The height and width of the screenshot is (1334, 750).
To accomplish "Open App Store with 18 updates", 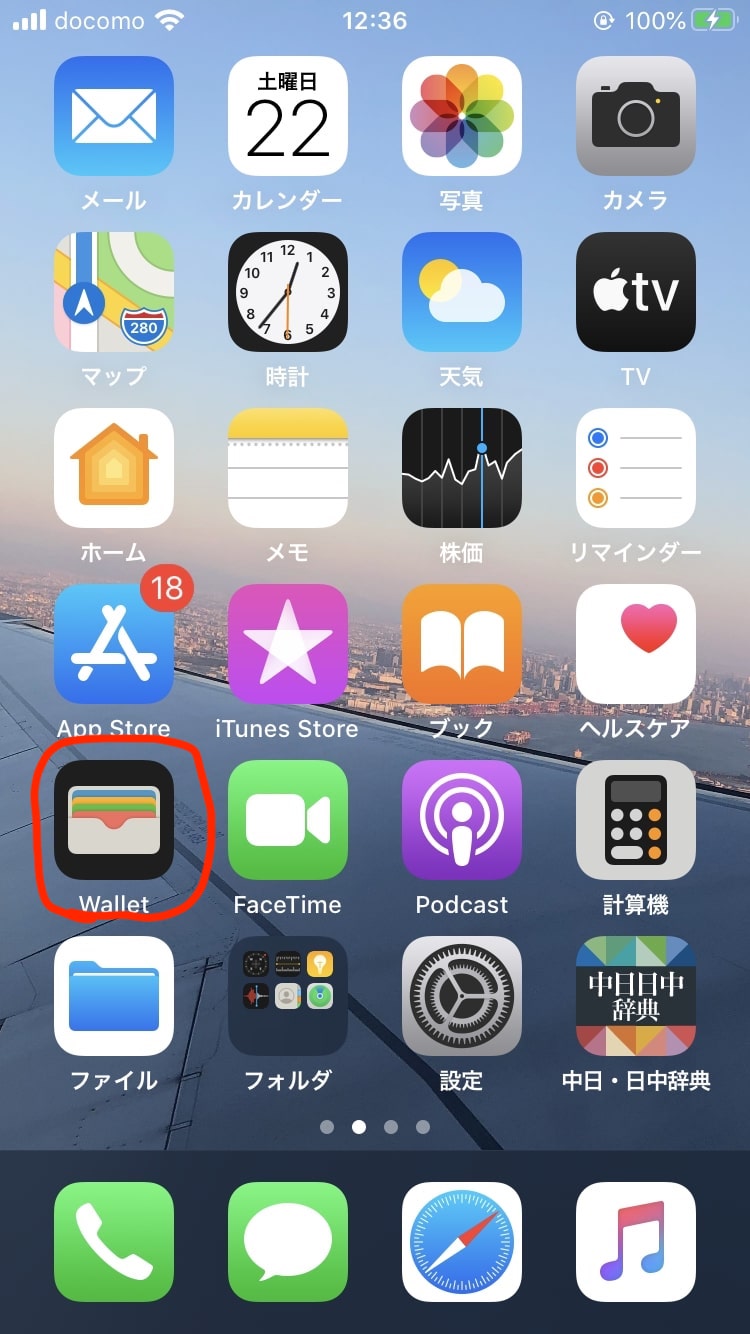I will tap(114, 644).
